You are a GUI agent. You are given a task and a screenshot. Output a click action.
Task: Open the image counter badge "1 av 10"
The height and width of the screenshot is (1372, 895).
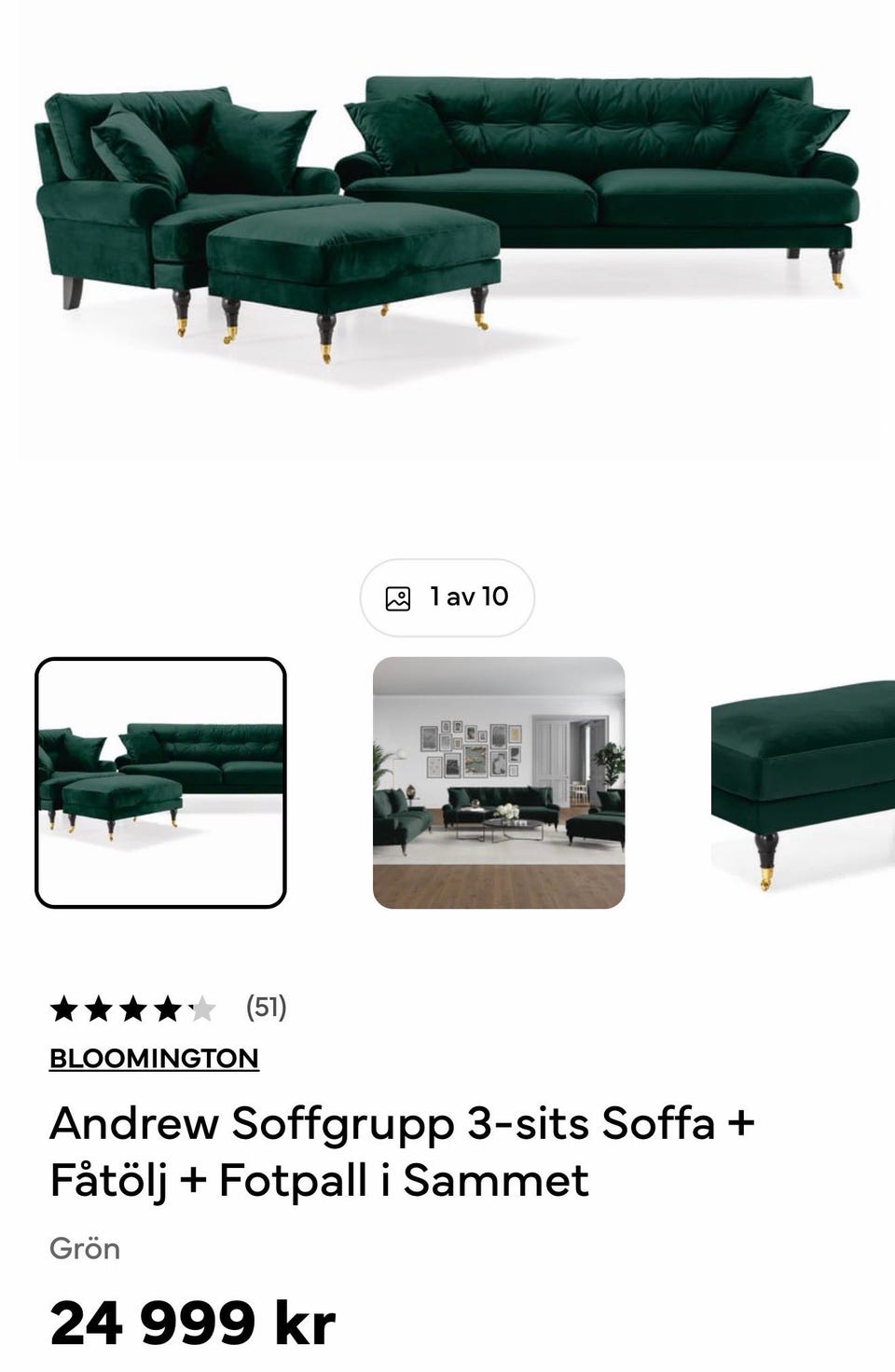447,597
